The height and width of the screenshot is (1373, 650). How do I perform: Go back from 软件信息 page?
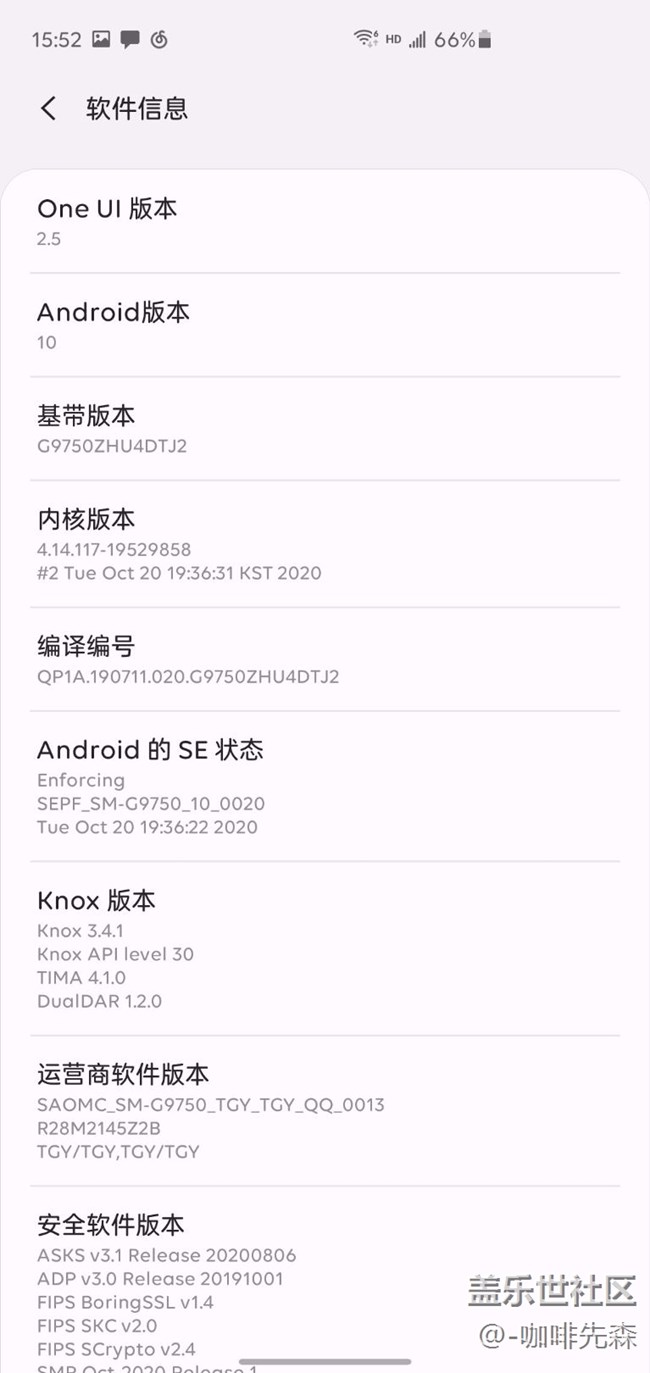[x=48, y=108]
